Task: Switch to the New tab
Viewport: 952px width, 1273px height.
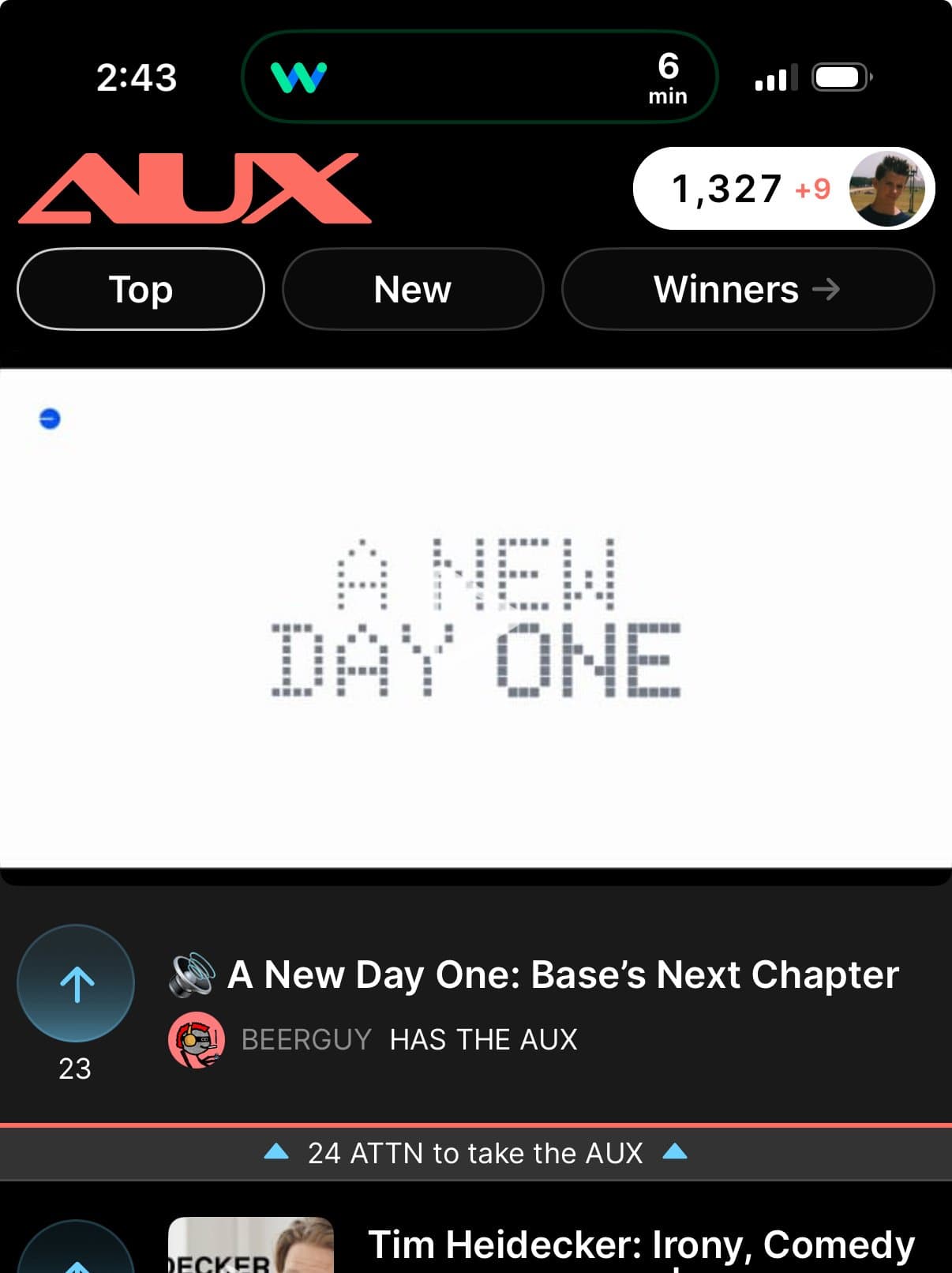Action: point(413,289)
